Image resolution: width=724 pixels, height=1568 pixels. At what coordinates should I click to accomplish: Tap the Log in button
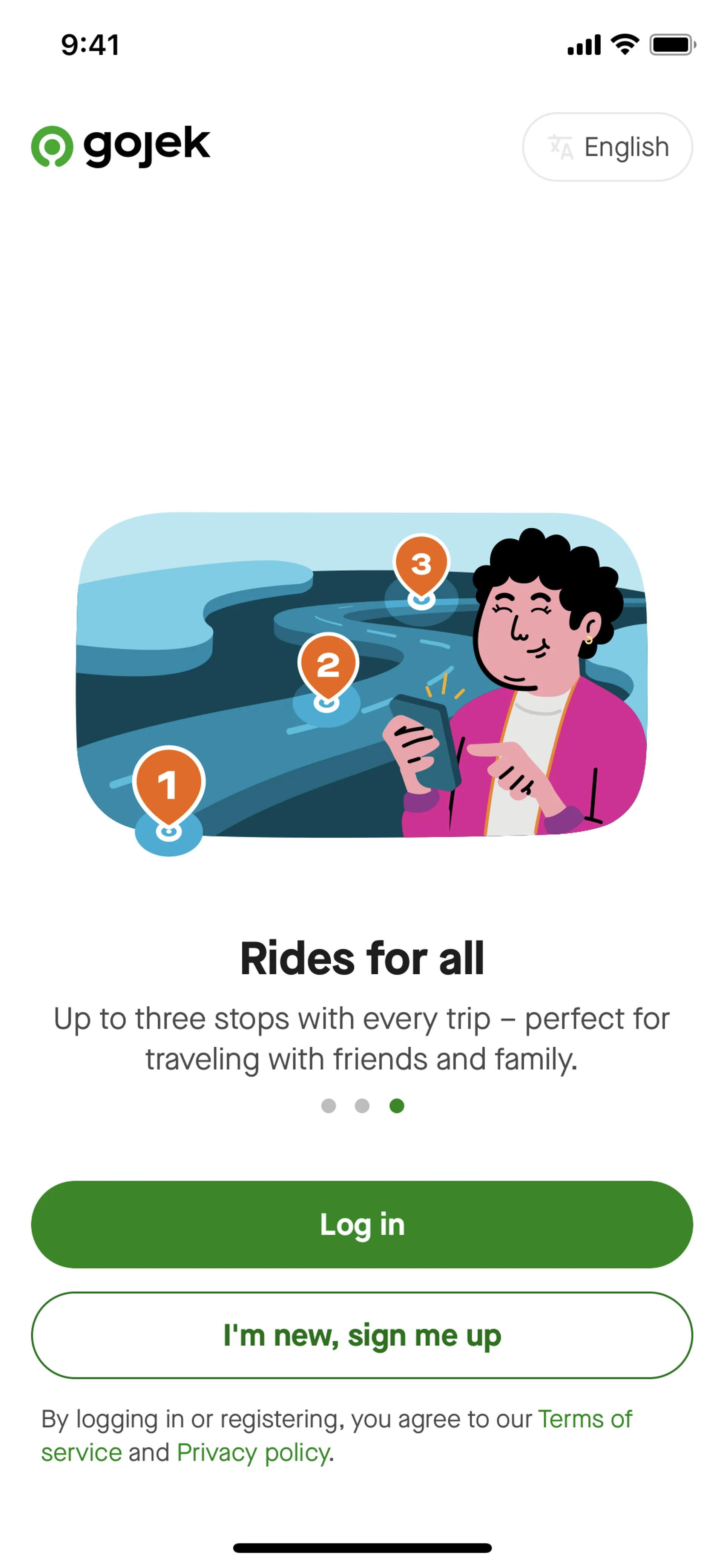coord(362,1224)
